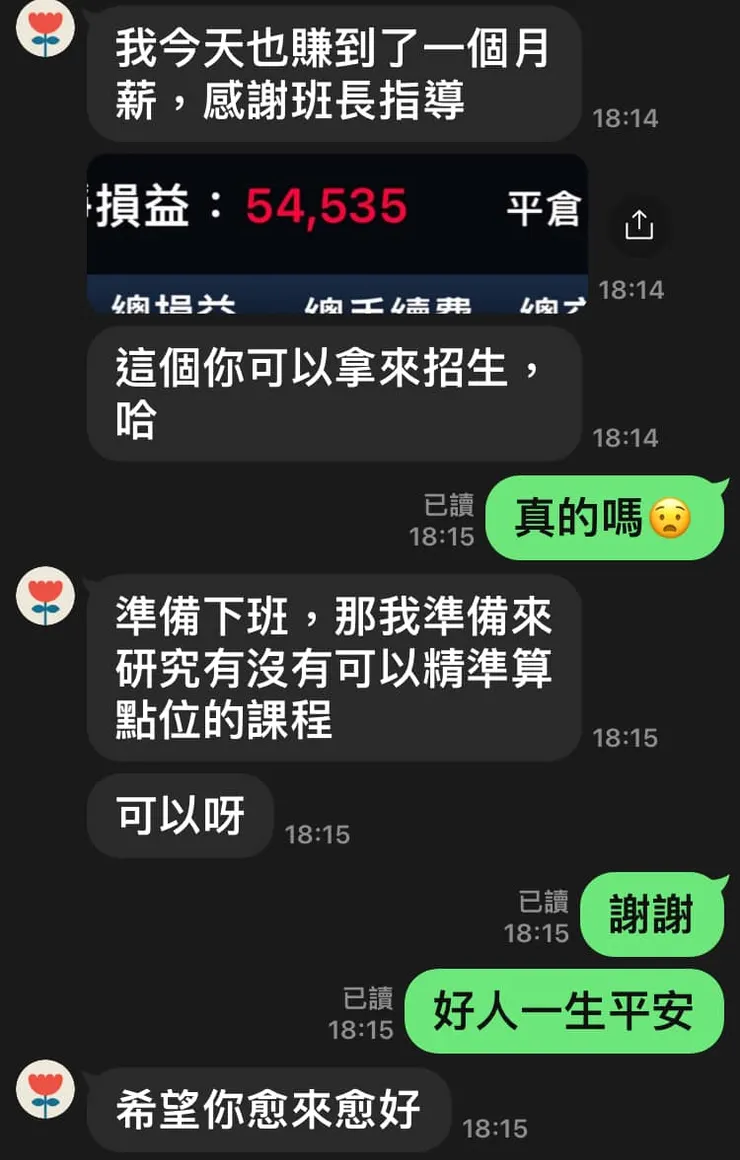The image size is (740, 1160).
Task: Select the flower avatar next to 準備下班 message
Action: coord(44,596)
